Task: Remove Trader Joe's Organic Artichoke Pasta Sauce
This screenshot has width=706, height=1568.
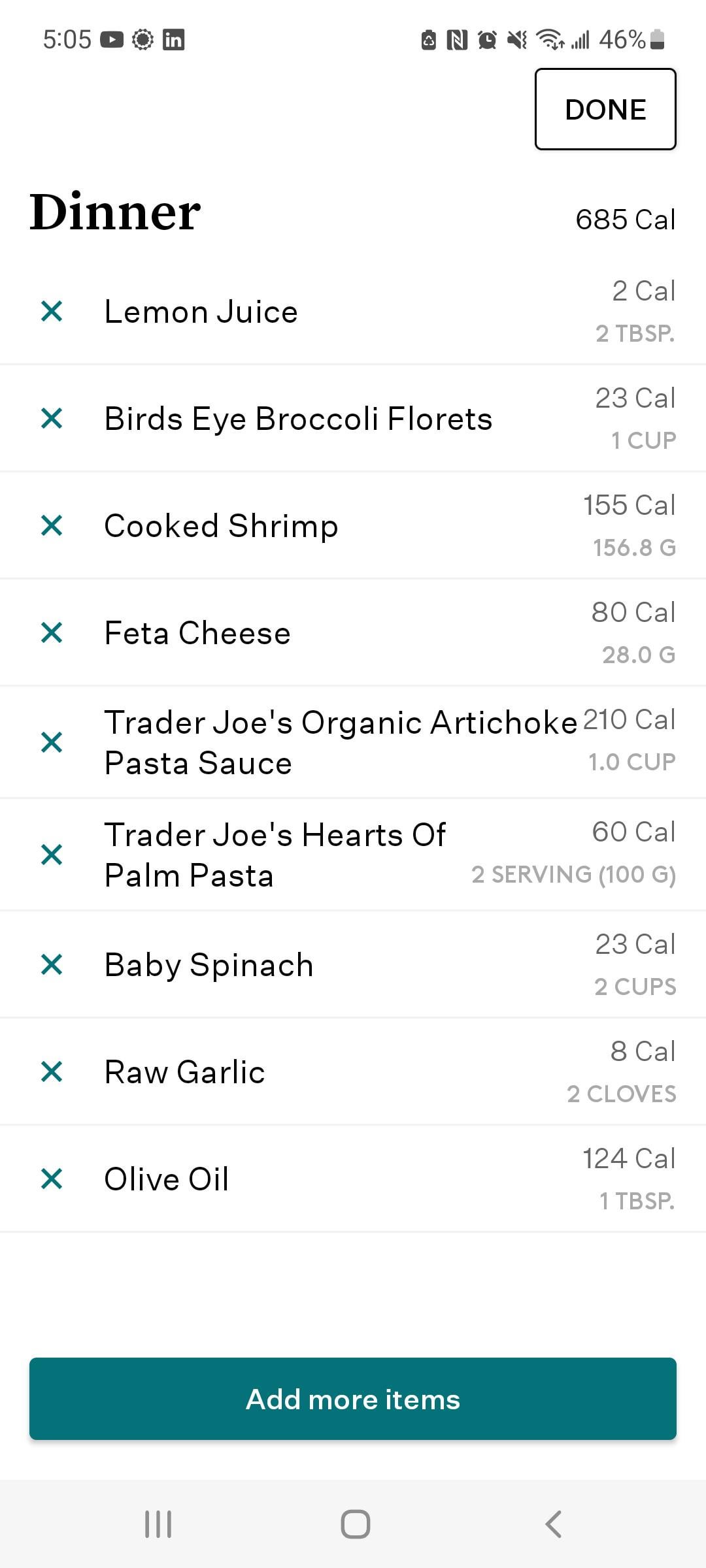Action: coord(52,742)
